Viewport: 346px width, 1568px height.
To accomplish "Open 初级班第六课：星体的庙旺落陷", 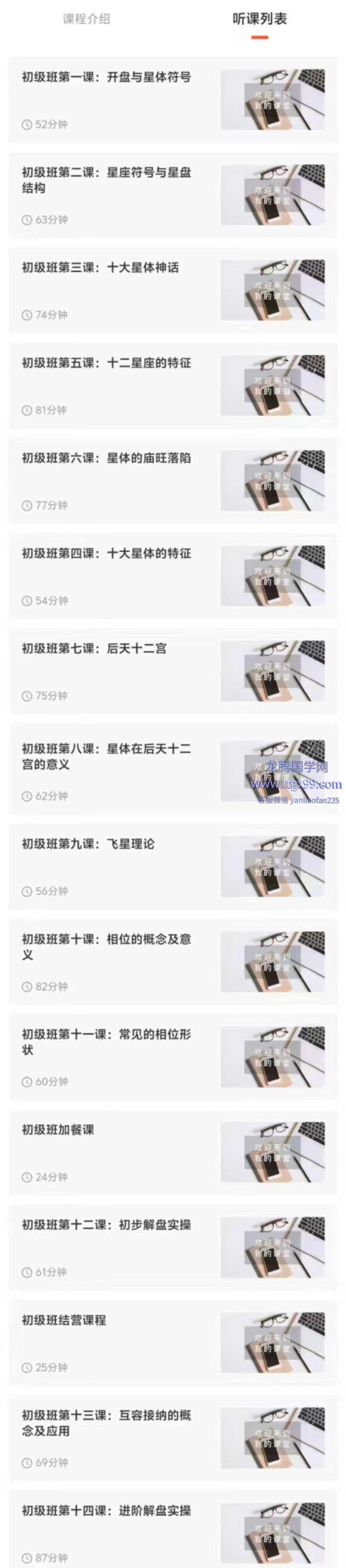I will click(x=106, y=458).
